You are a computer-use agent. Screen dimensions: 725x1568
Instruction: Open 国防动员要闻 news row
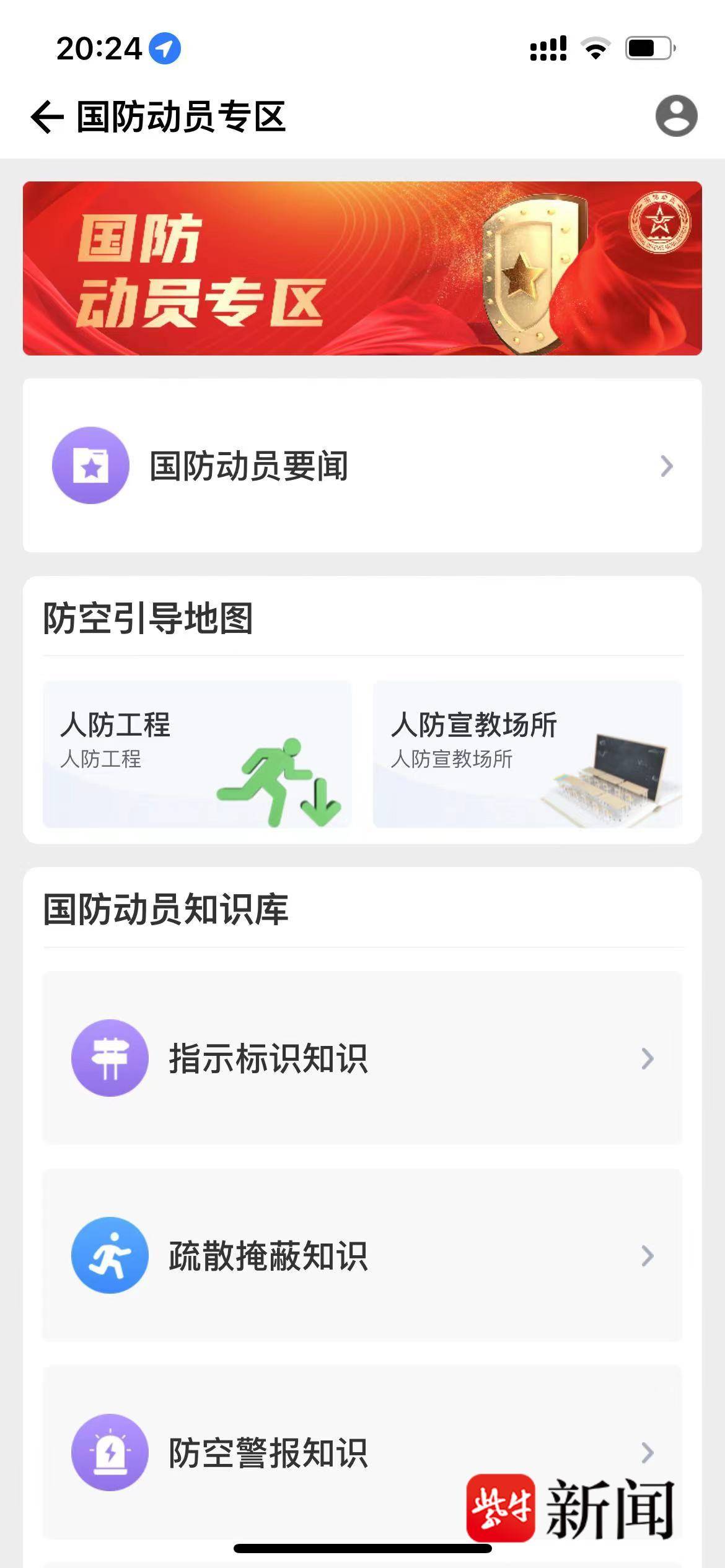(362, 466)
